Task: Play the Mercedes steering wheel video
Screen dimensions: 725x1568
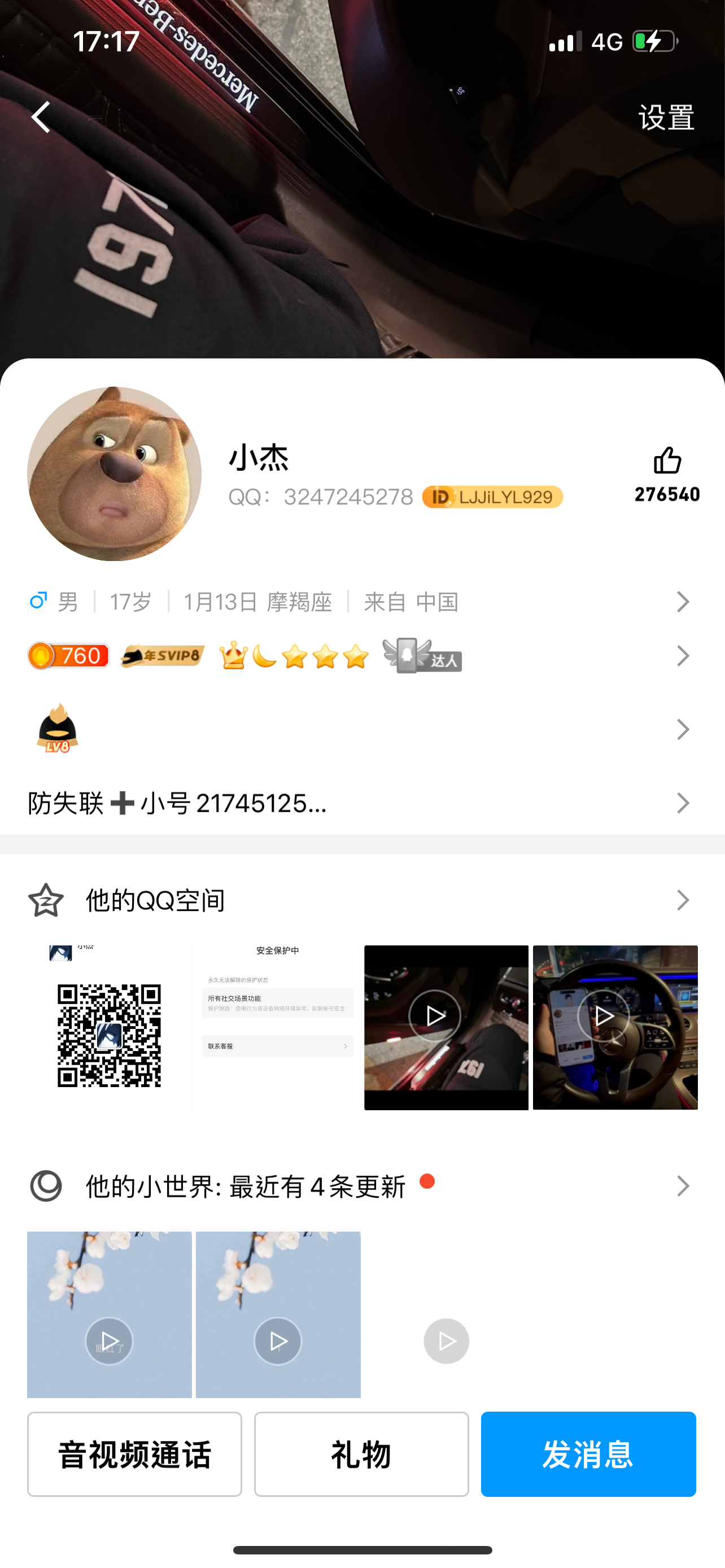Action: click(615, 1027)
